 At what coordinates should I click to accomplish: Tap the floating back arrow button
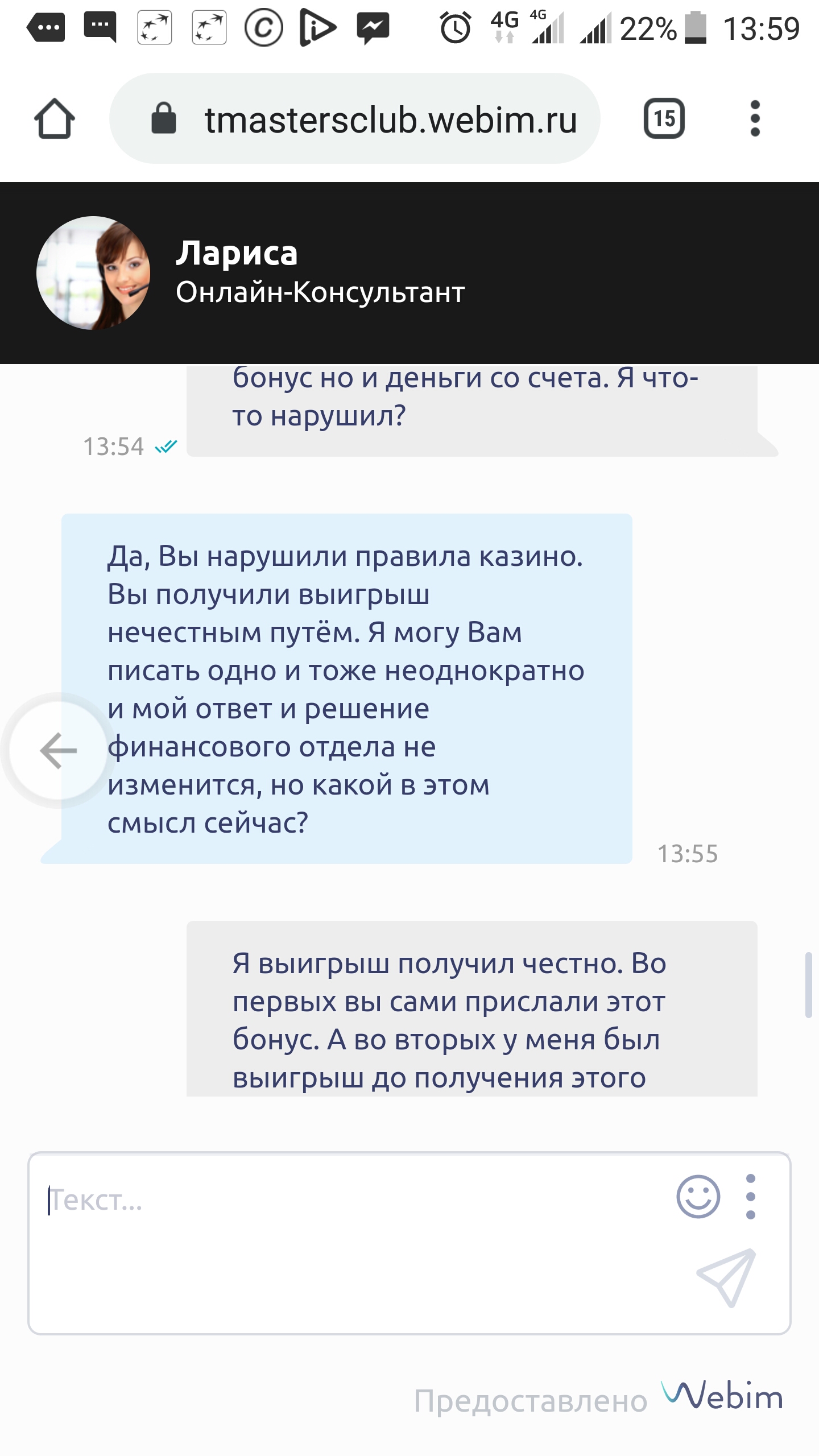point(58,750)
